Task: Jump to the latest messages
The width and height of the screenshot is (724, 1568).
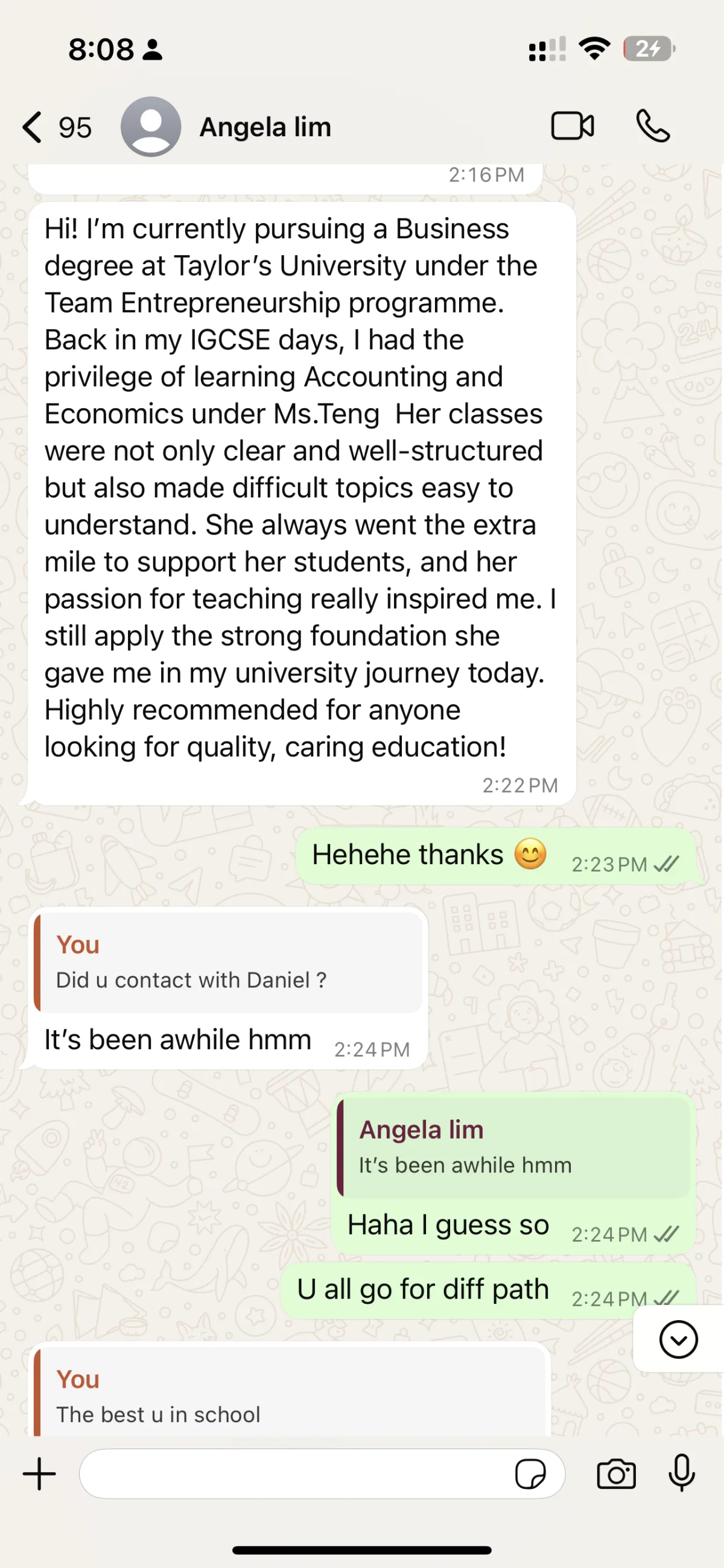Action: click(678, 1339)
